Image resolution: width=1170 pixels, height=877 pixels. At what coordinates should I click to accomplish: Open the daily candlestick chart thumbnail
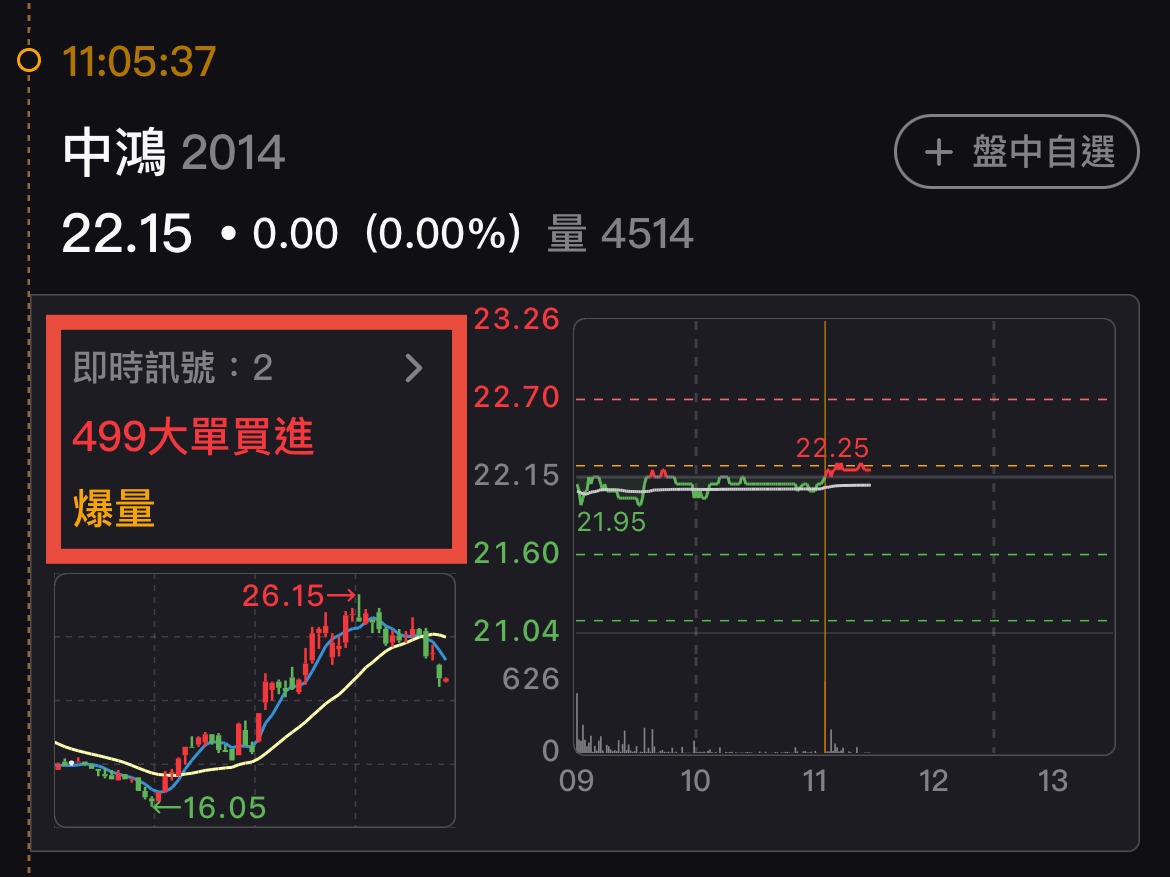click(x=254, y=700)
